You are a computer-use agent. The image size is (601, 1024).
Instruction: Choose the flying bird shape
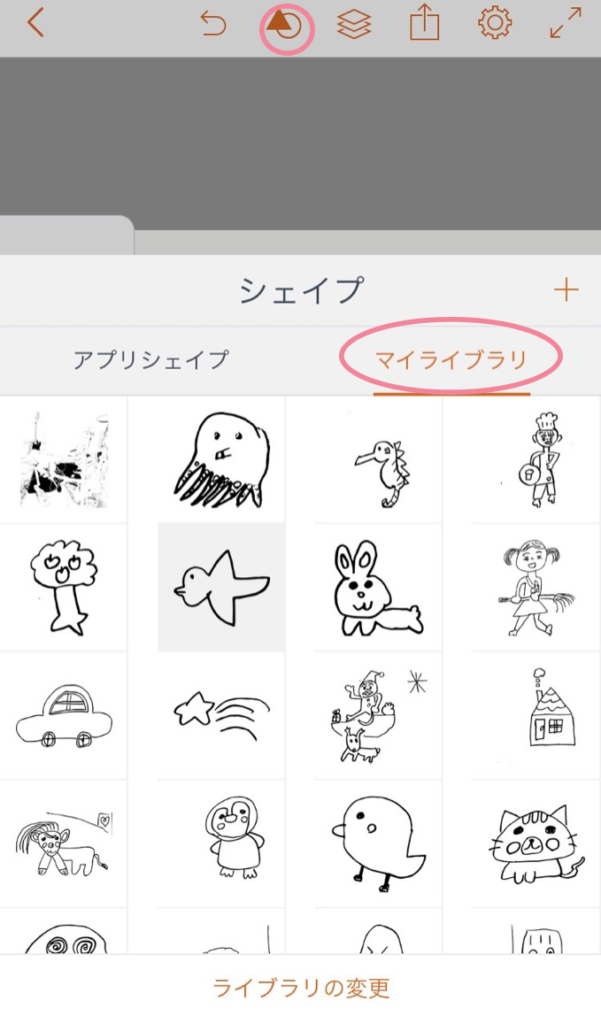click(221, 587)
